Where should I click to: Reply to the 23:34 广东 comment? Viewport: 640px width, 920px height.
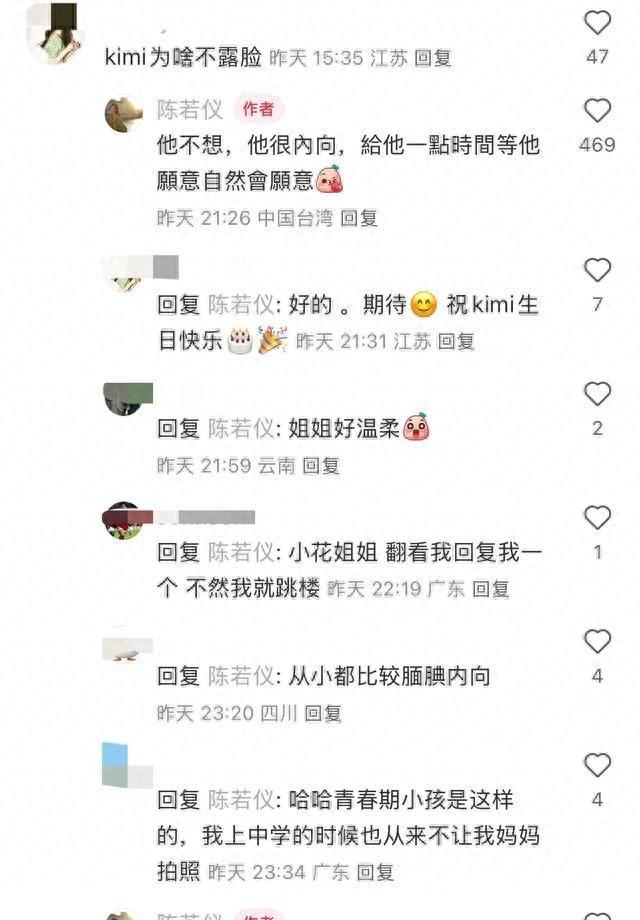click(376, 873)
